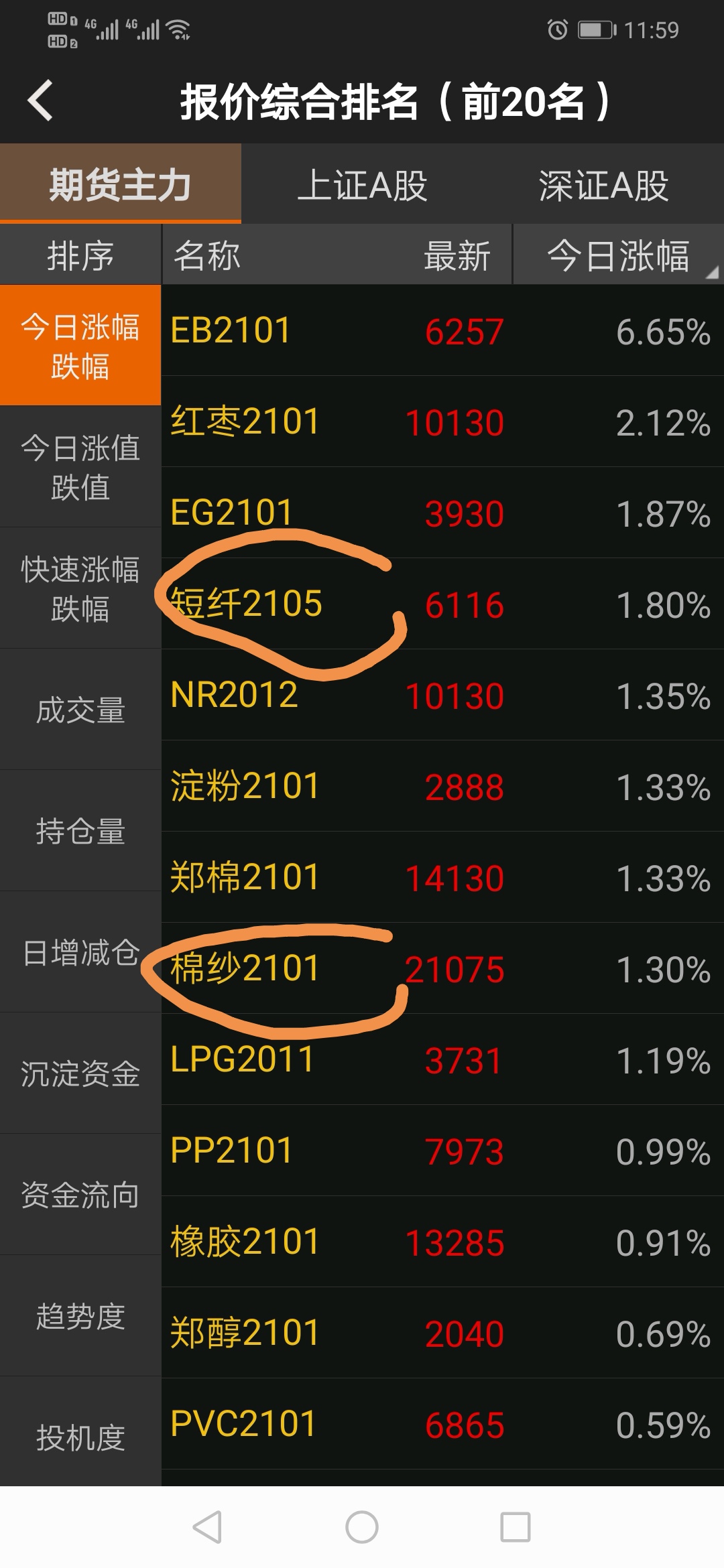
Task: Select 沉淀资金 ranking option
Action: (80, 1073)
